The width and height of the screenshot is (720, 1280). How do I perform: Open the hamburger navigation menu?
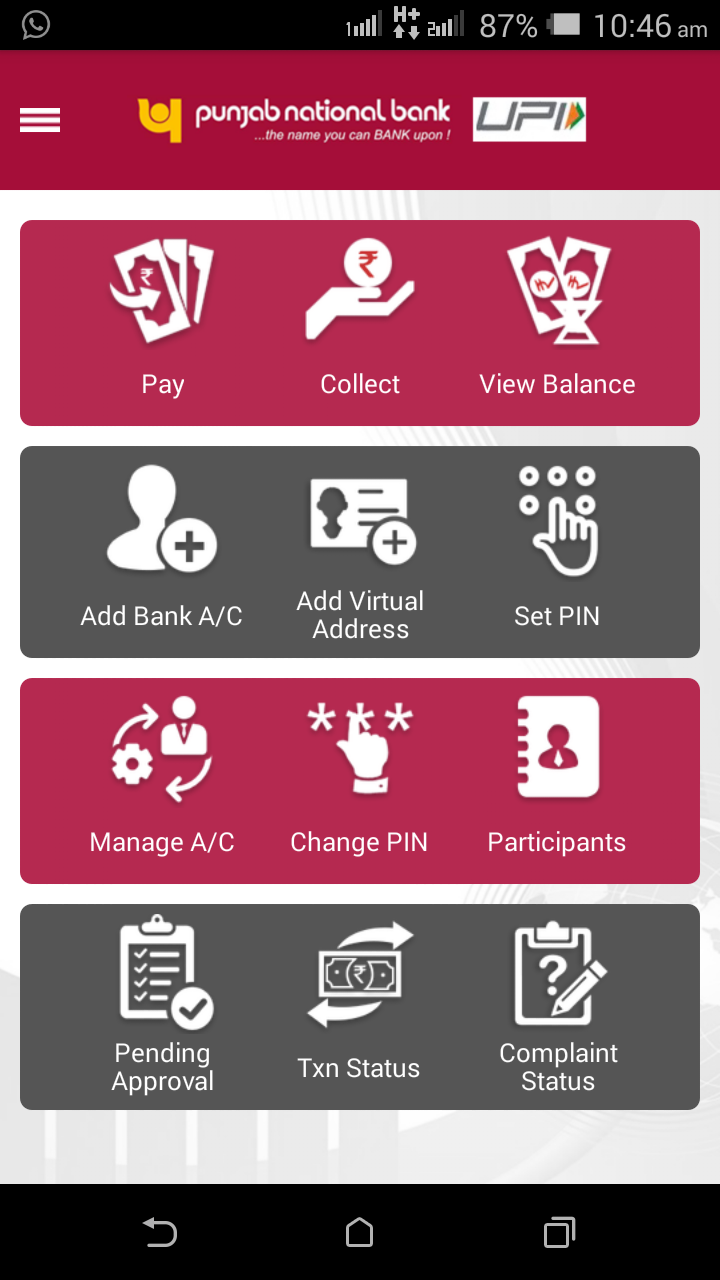tap(40, 120)
